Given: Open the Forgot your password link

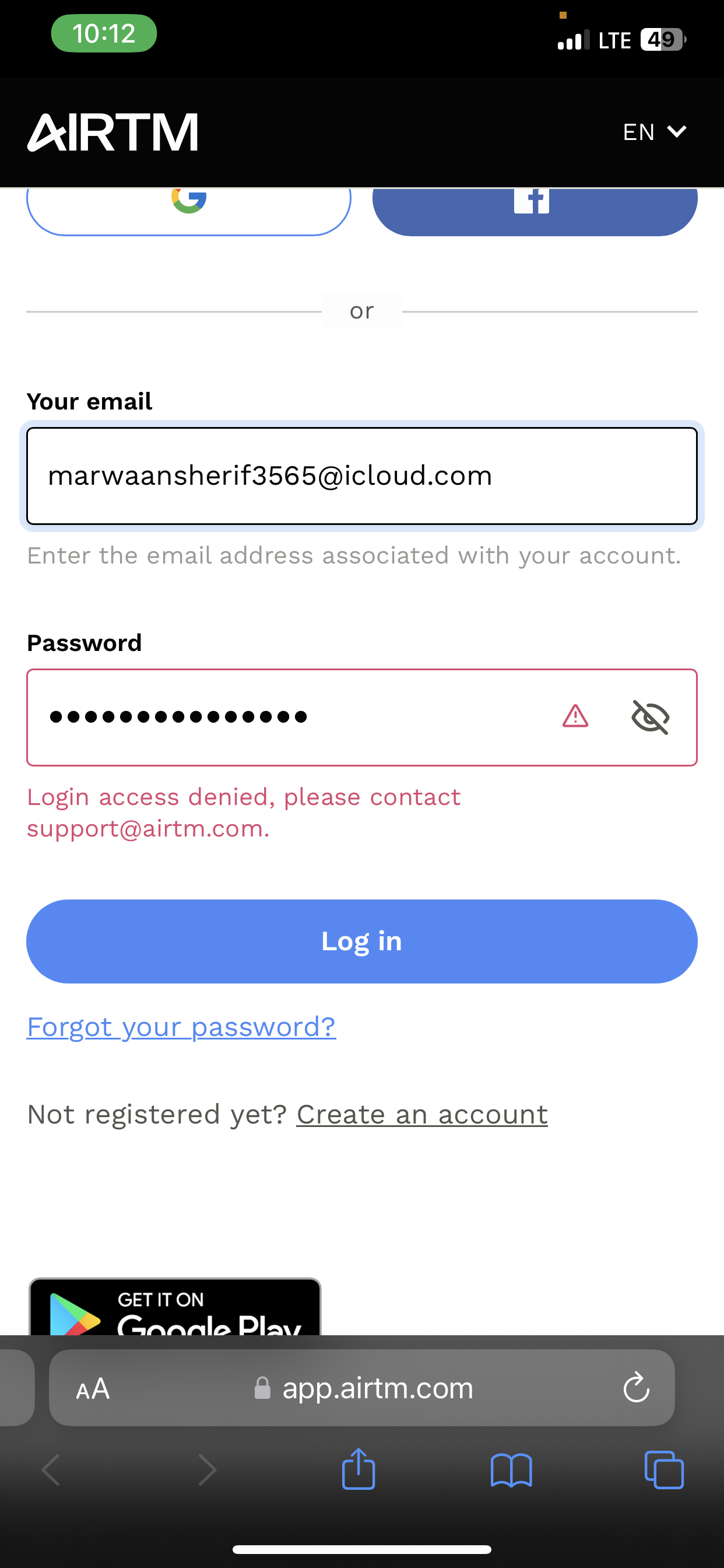Looking at the screenshot, I should tap(181, 1027).
